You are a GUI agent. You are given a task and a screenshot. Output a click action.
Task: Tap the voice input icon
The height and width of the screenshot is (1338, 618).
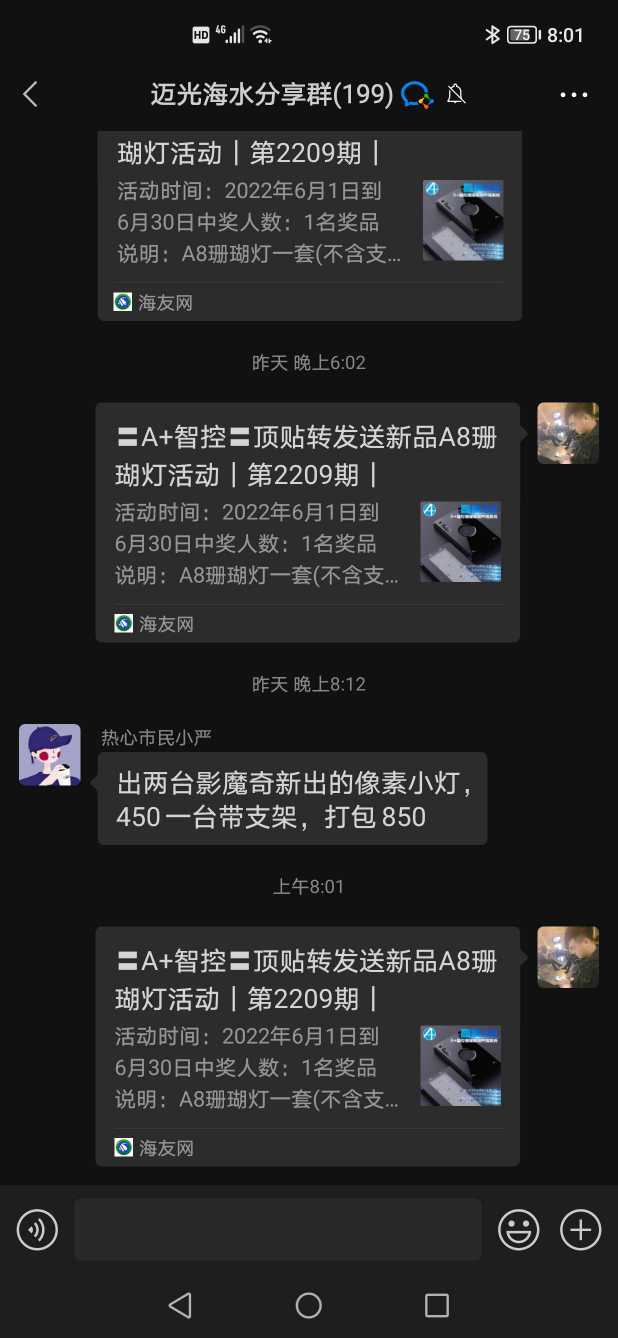37,1229
